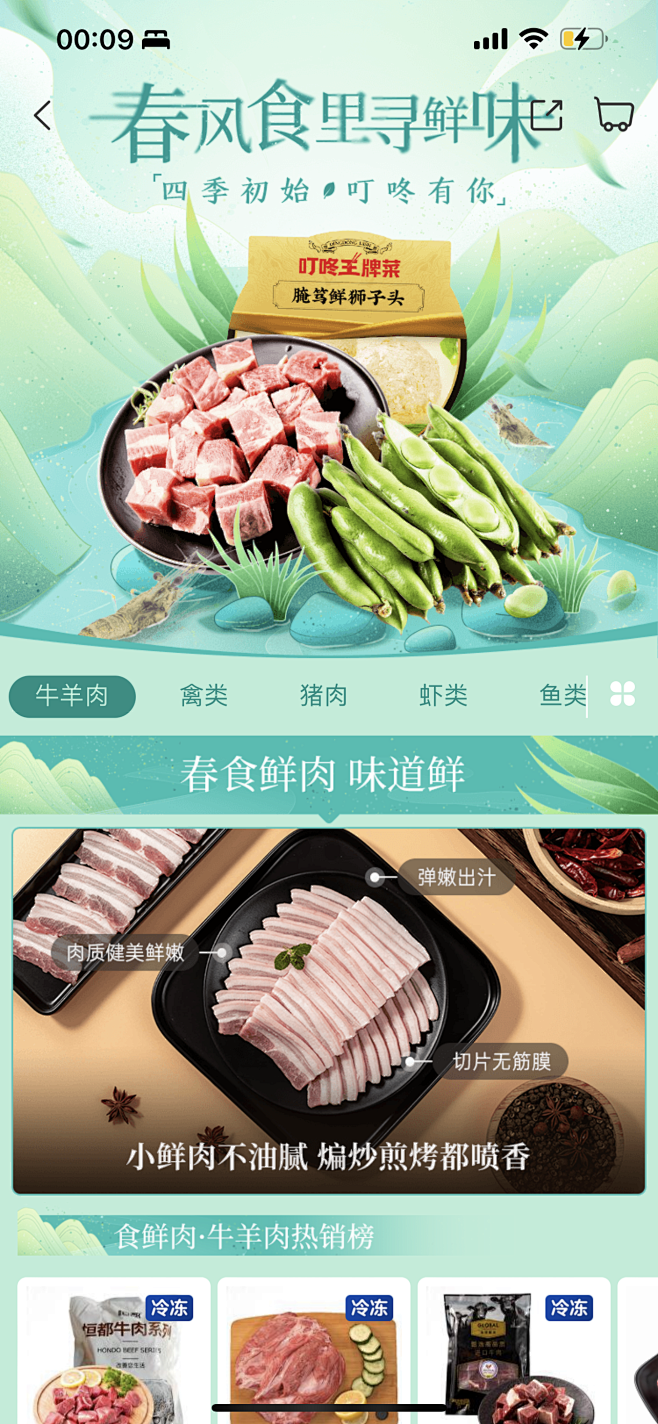Switch to the 鱼类 tab
Viewport: 658px width, 1424px height.
[562, 696]
